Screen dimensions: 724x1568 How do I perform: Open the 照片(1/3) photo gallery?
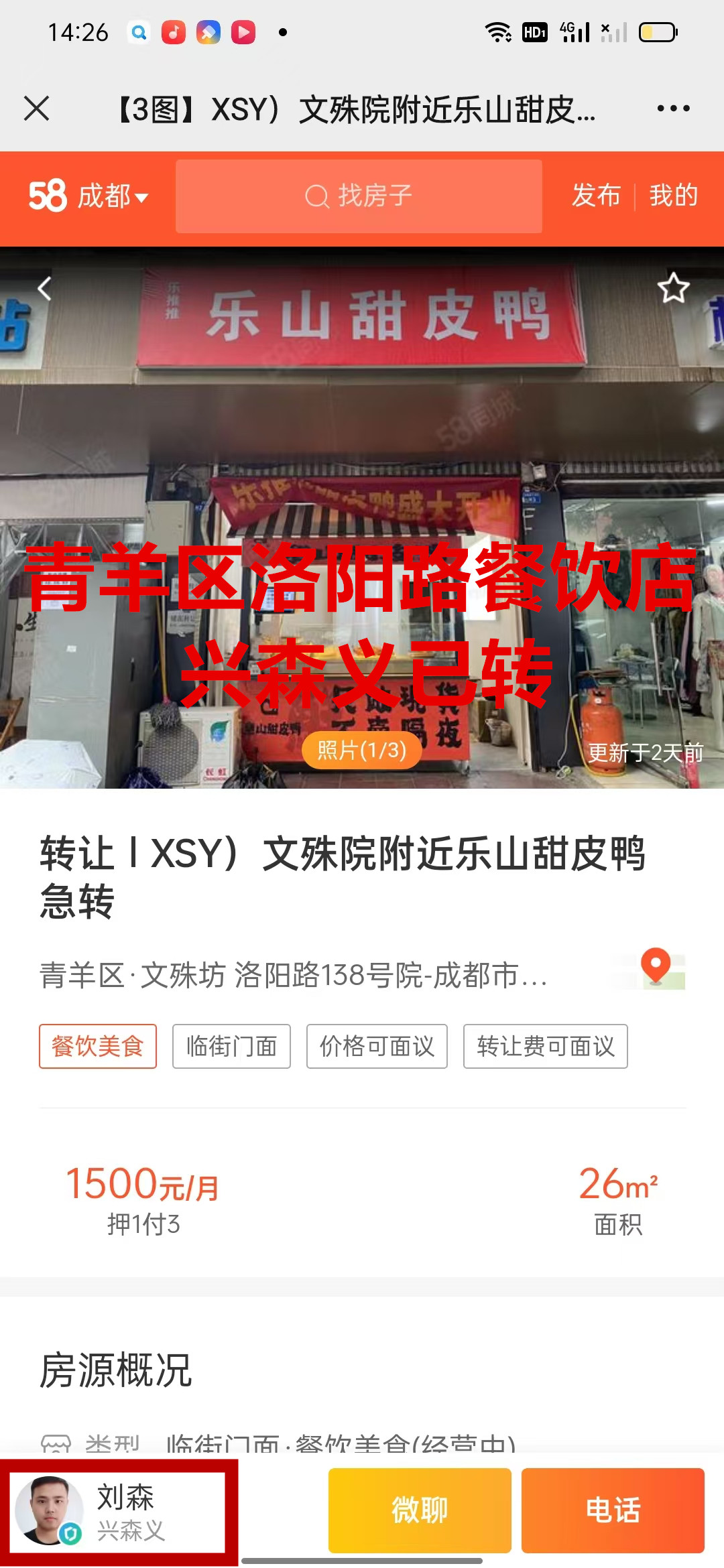pos(361,750)
